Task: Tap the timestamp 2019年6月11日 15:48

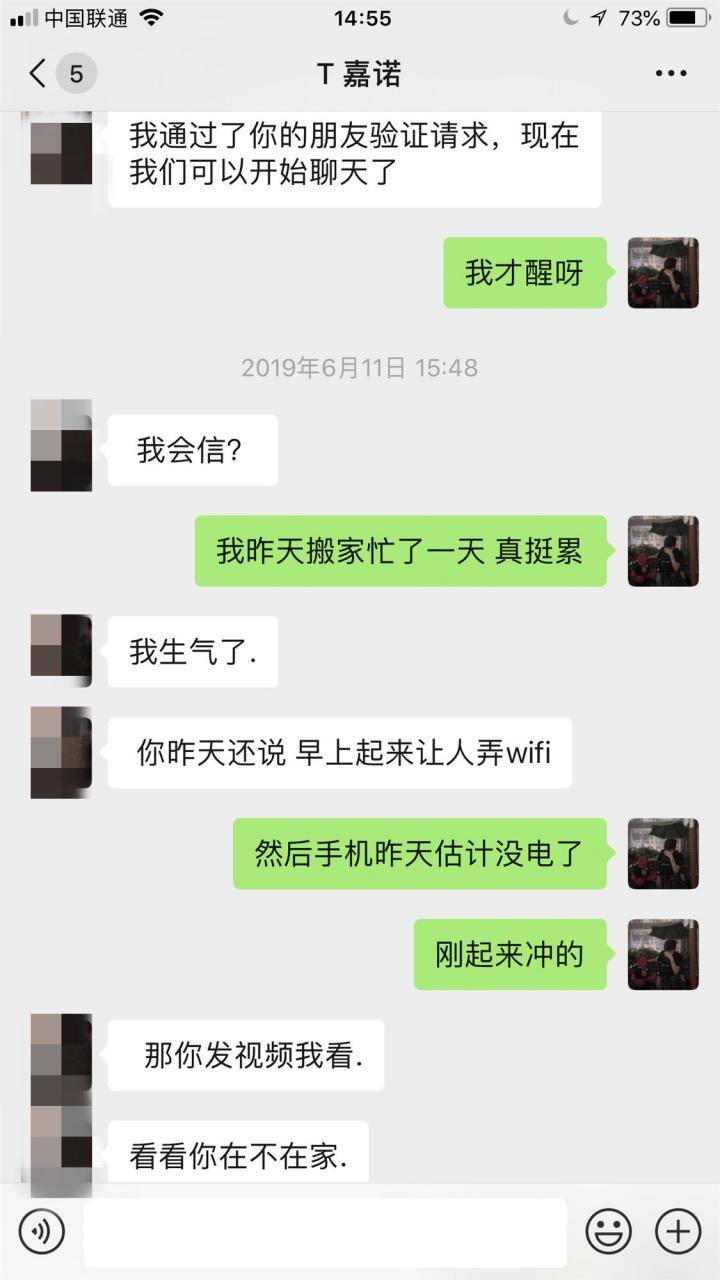Action: click(360, 368)
